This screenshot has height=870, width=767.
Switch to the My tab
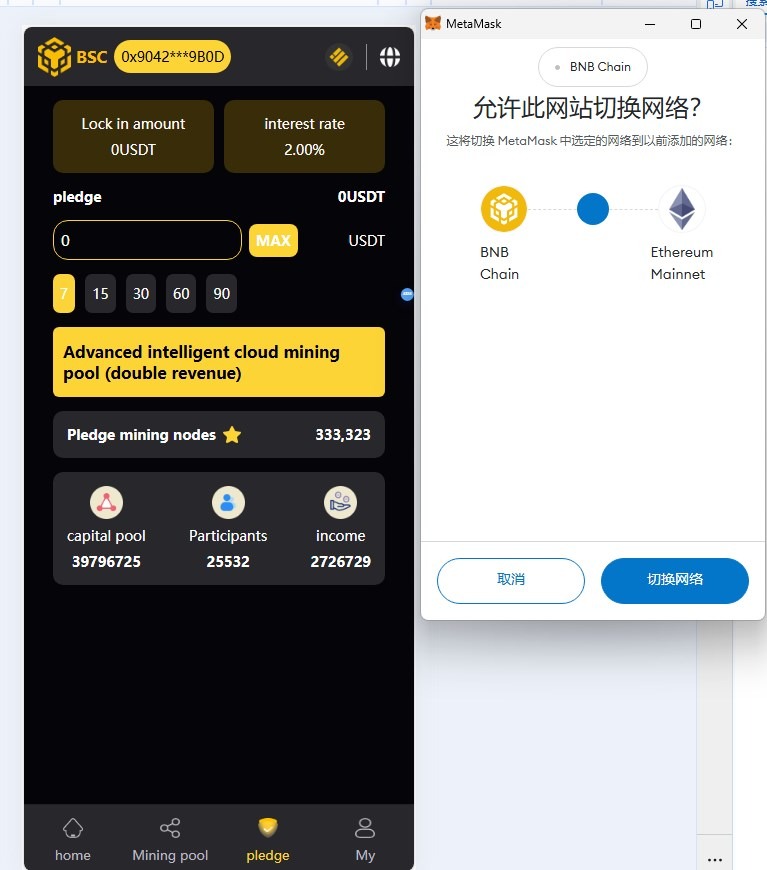pos(365,840)
